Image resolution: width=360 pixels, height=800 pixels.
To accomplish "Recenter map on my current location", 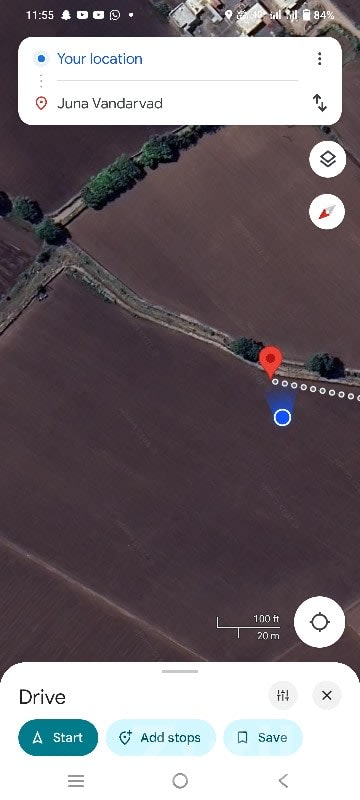I will (320, 622).
